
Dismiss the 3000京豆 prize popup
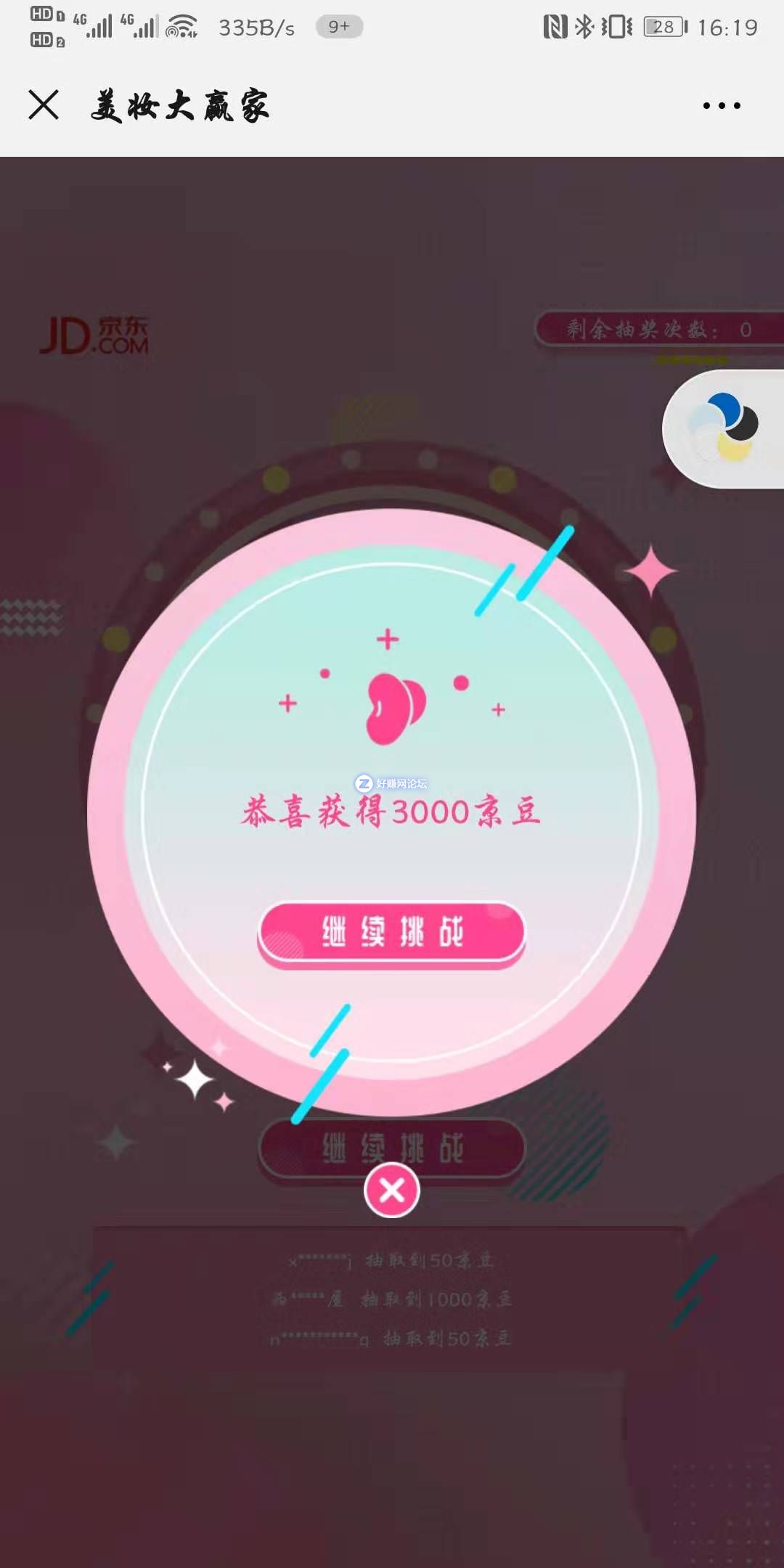(391, 1190)
